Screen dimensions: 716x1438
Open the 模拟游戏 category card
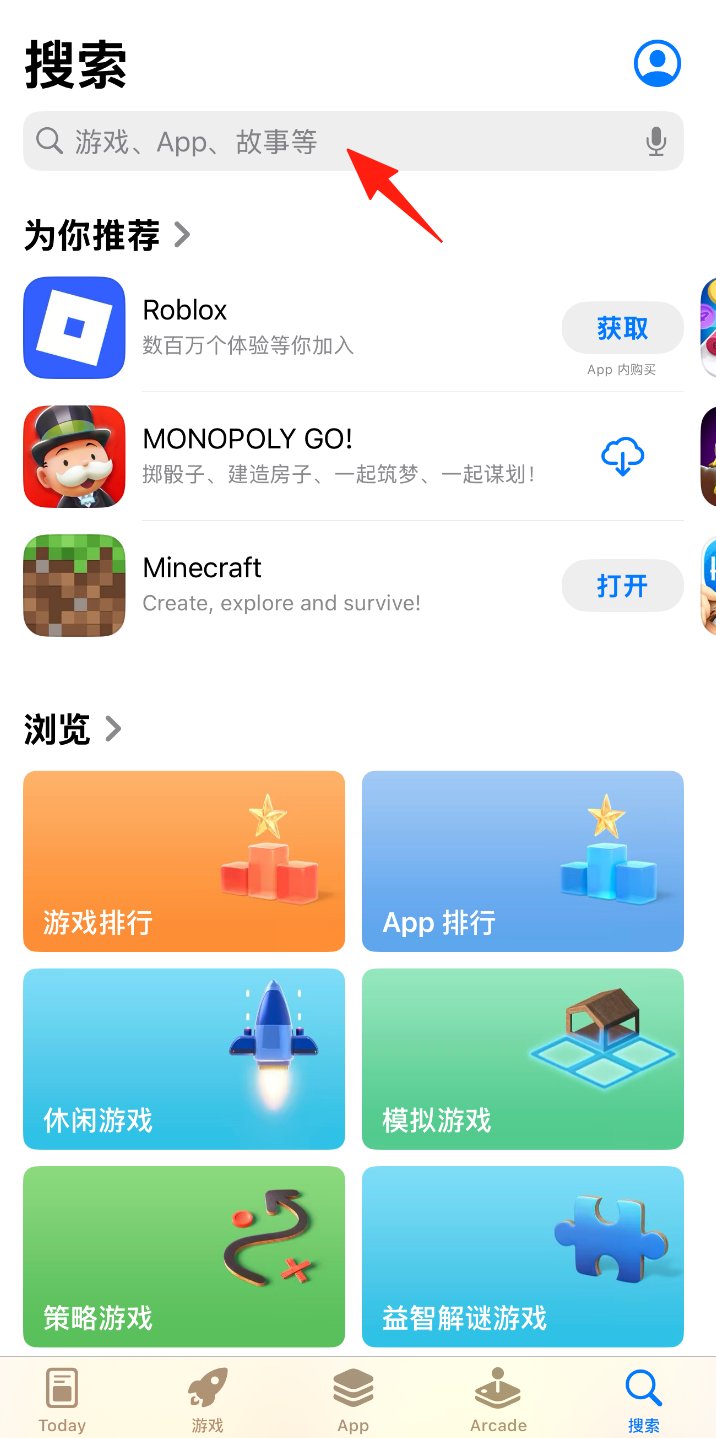522,1059
